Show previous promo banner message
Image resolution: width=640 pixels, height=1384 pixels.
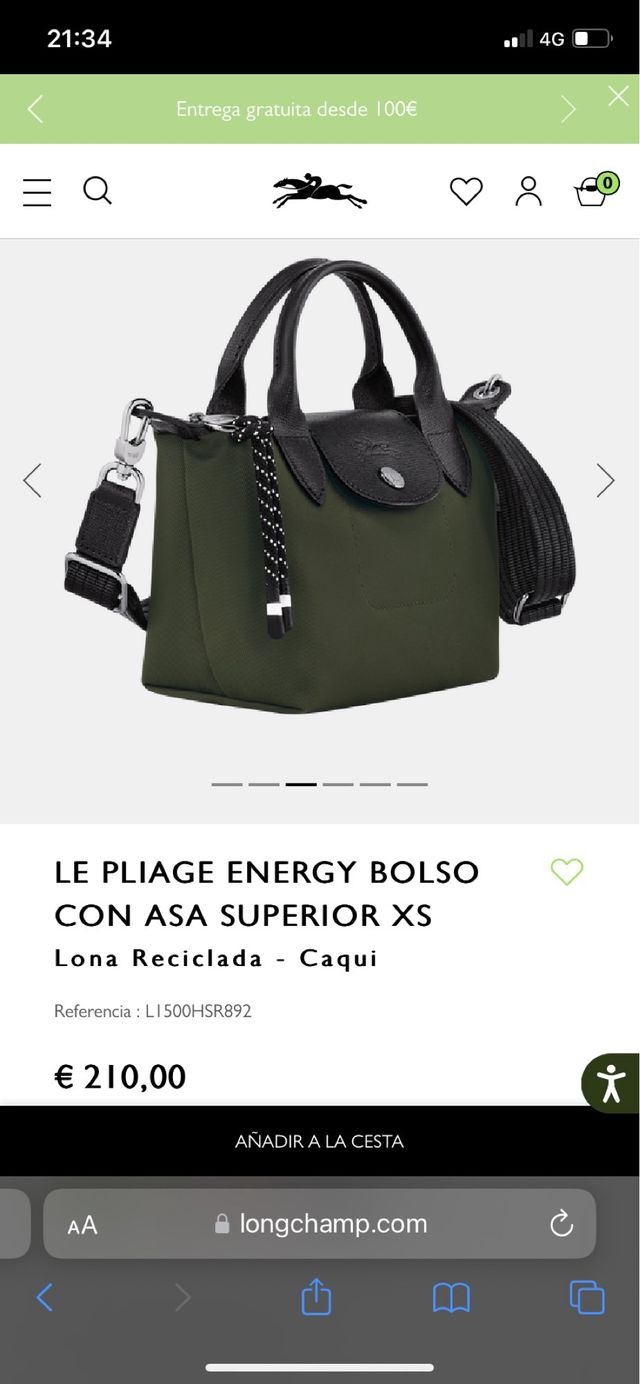click(35, 109)
